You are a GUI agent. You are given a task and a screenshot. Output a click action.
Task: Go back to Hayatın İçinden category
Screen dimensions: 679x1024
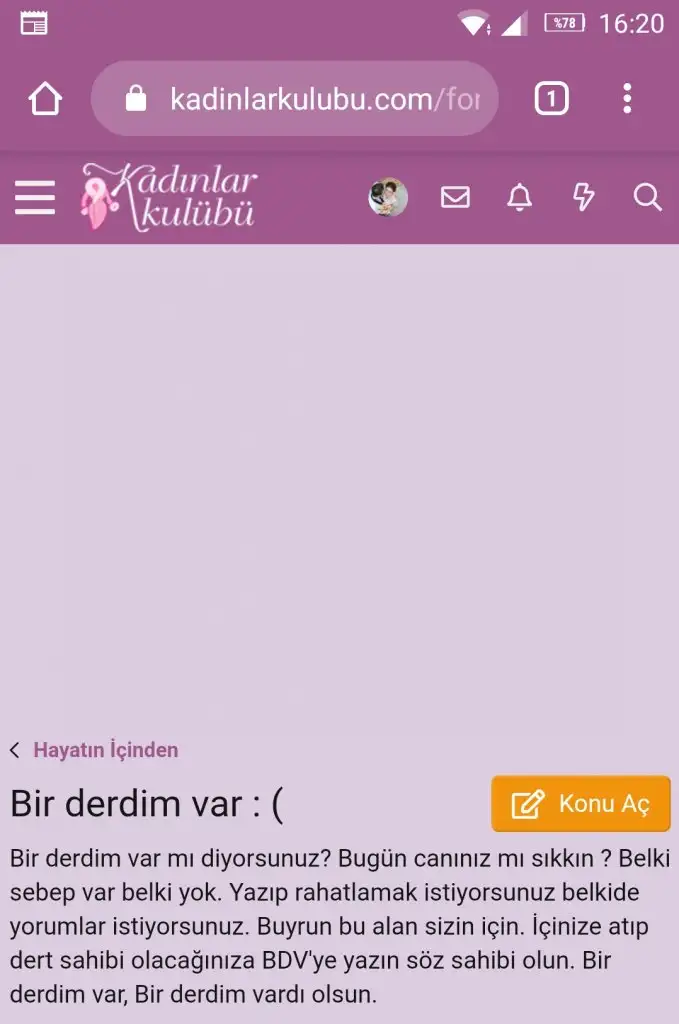pyautogui.click(x=105, y=750)
